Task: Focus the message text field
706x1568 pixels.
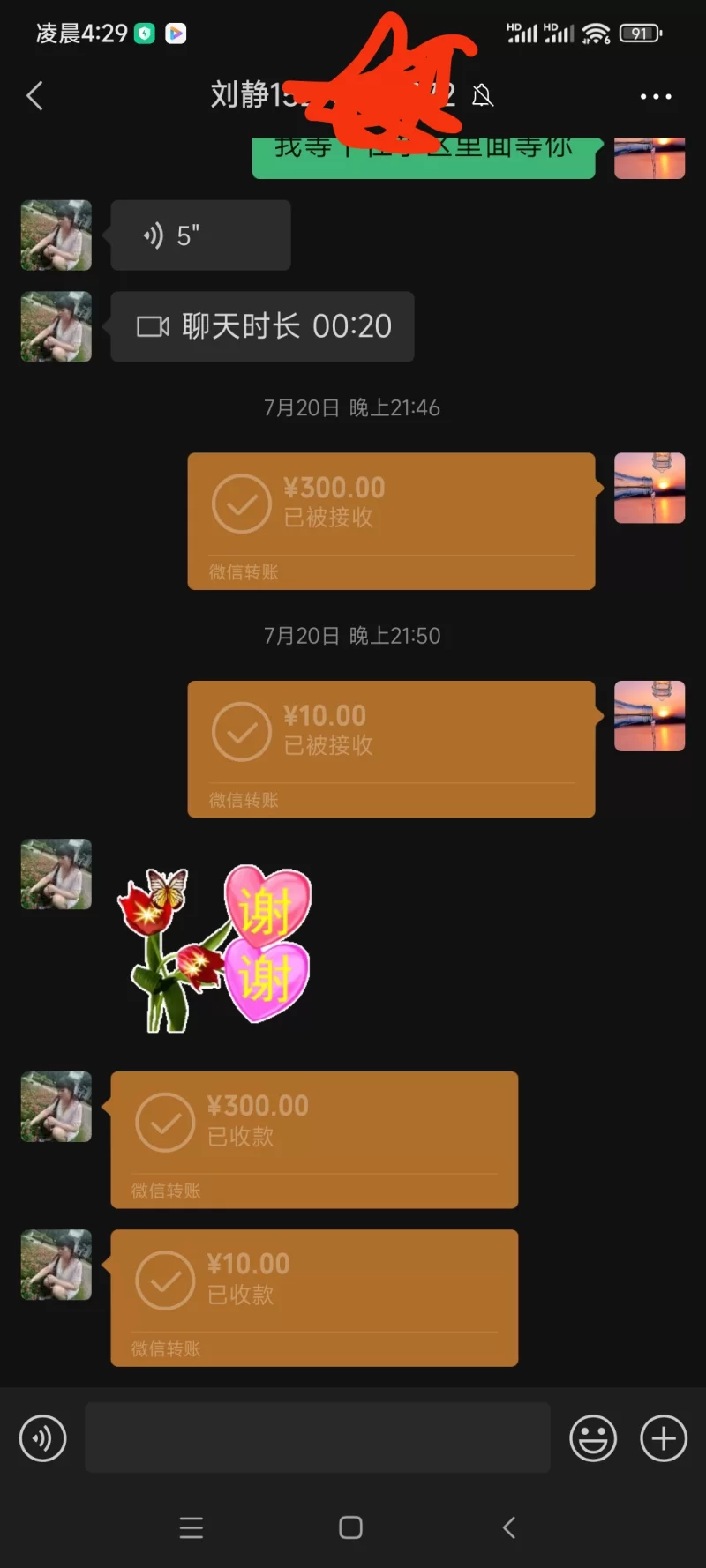Action: pyautogui.click(x=318, y=1438)
